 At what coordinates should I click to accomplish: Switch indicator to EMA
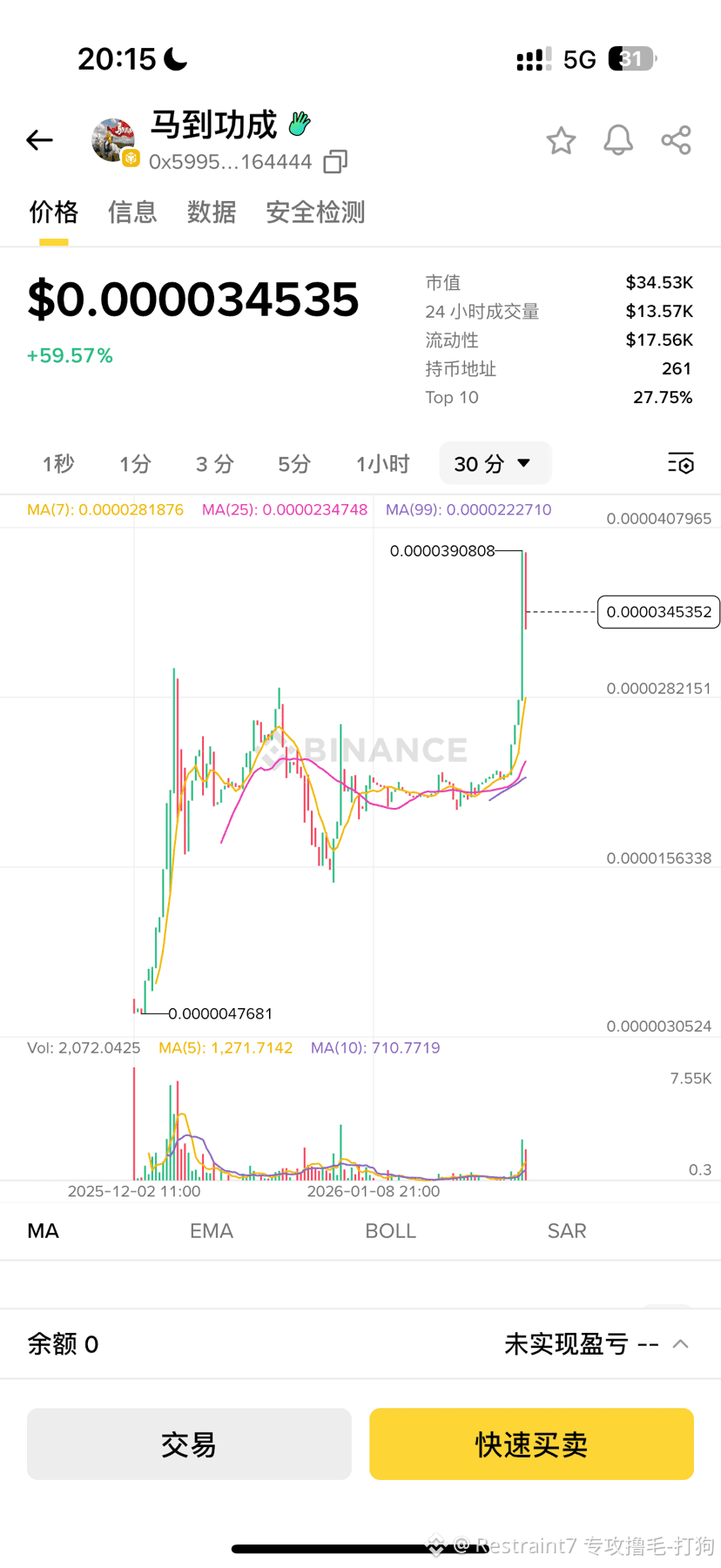(212, 1231)
